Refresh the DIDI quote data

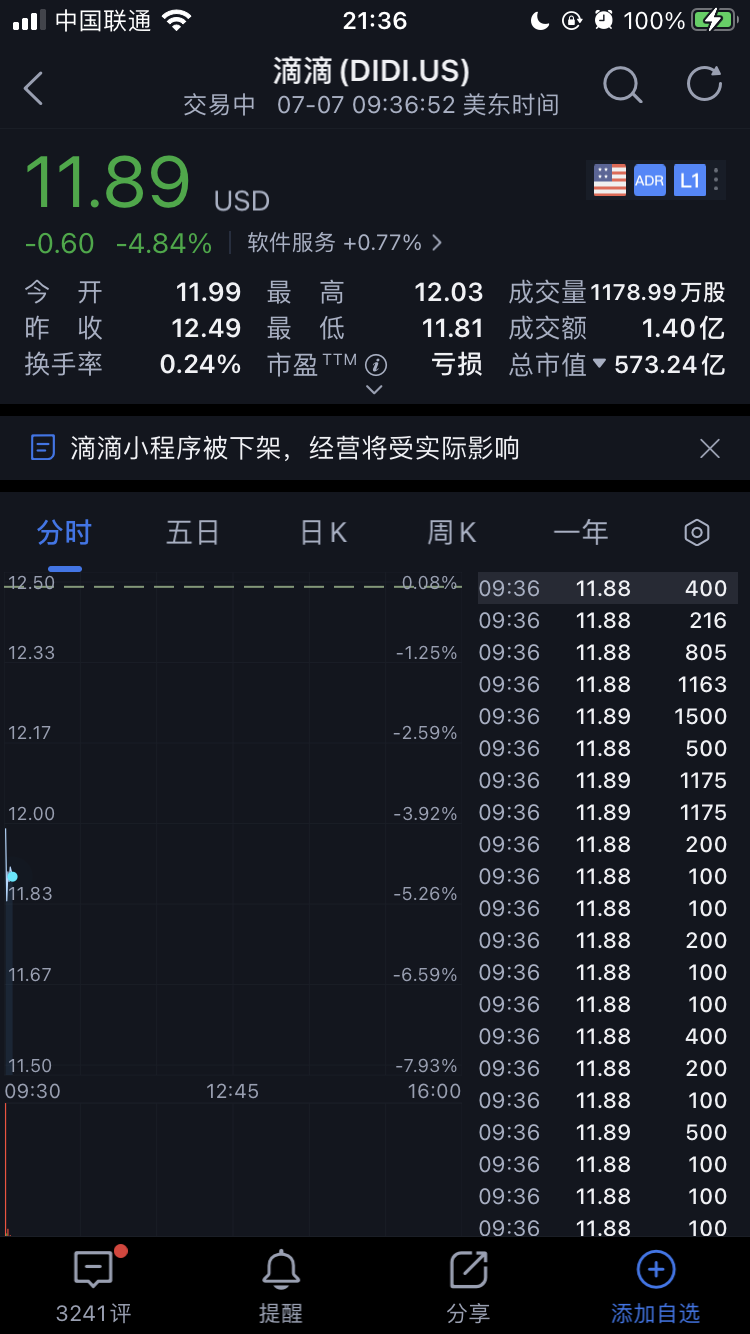click(704, 86)
